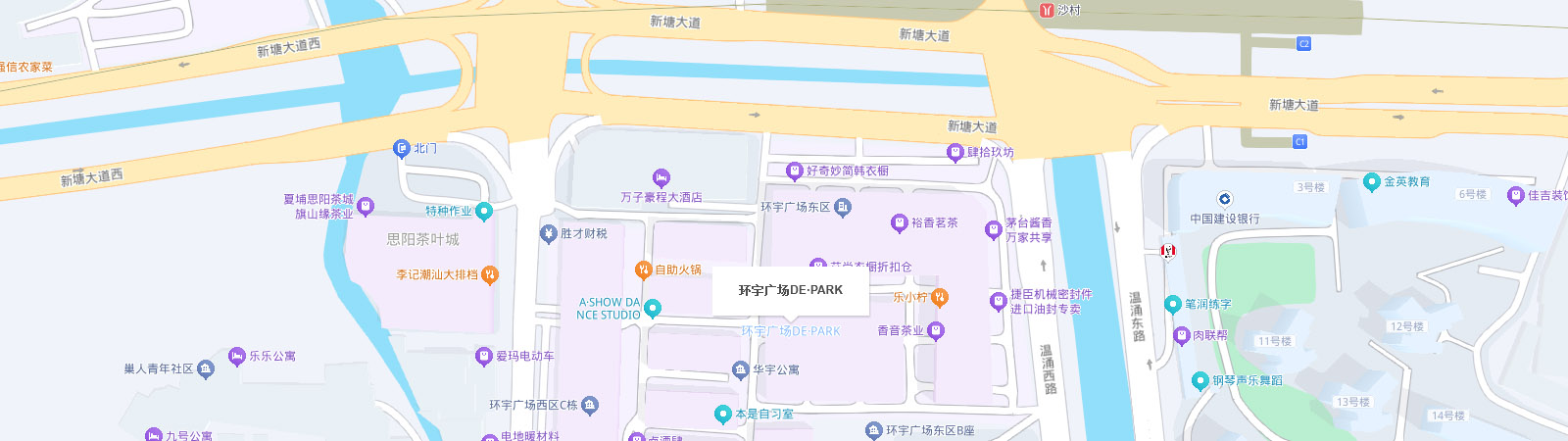Open the 沙村 metro station marker
This screenshot has height=441, width=1568.
[x=1047, y=10]
